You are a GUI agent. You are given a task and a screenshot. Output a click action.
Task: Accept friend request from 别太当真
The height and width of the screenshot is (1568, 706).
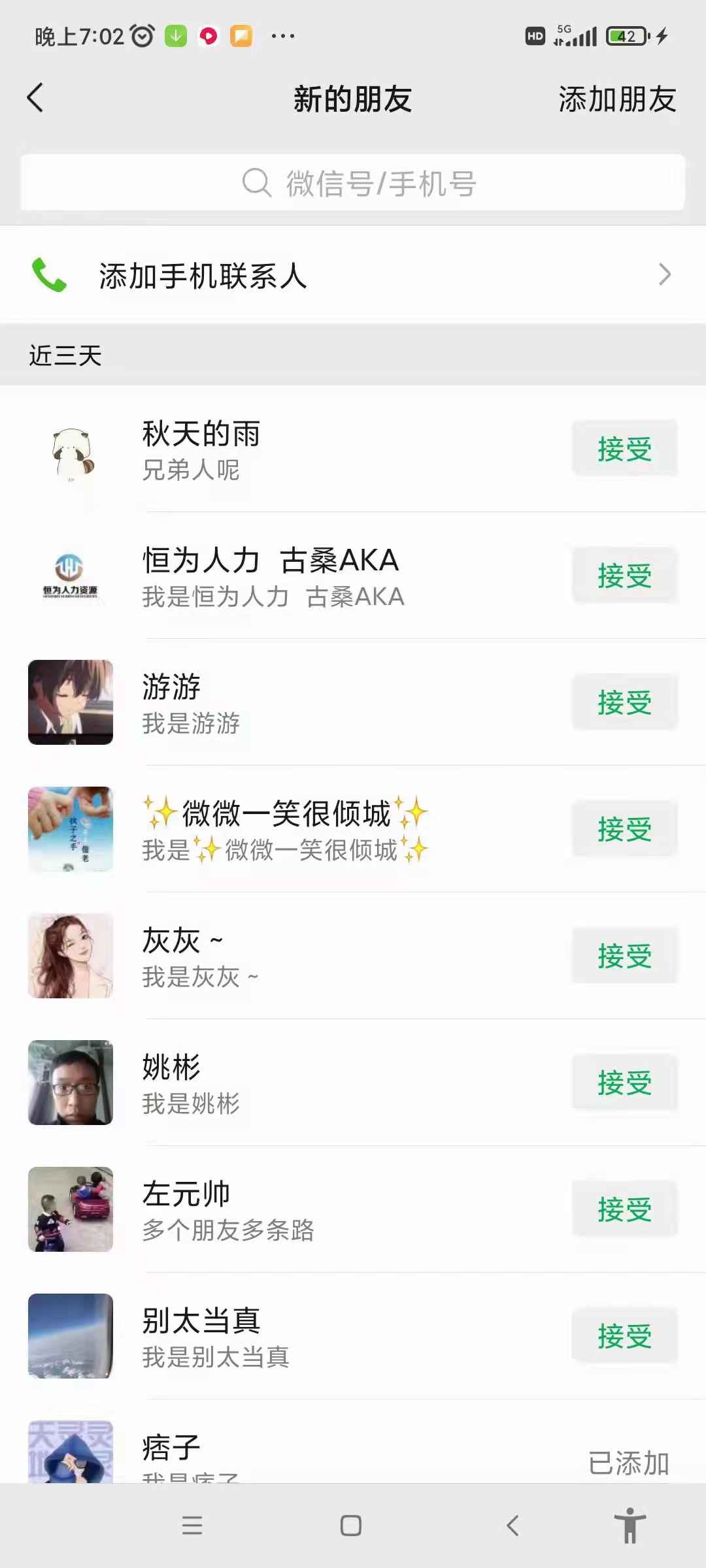click(624, 1336)
